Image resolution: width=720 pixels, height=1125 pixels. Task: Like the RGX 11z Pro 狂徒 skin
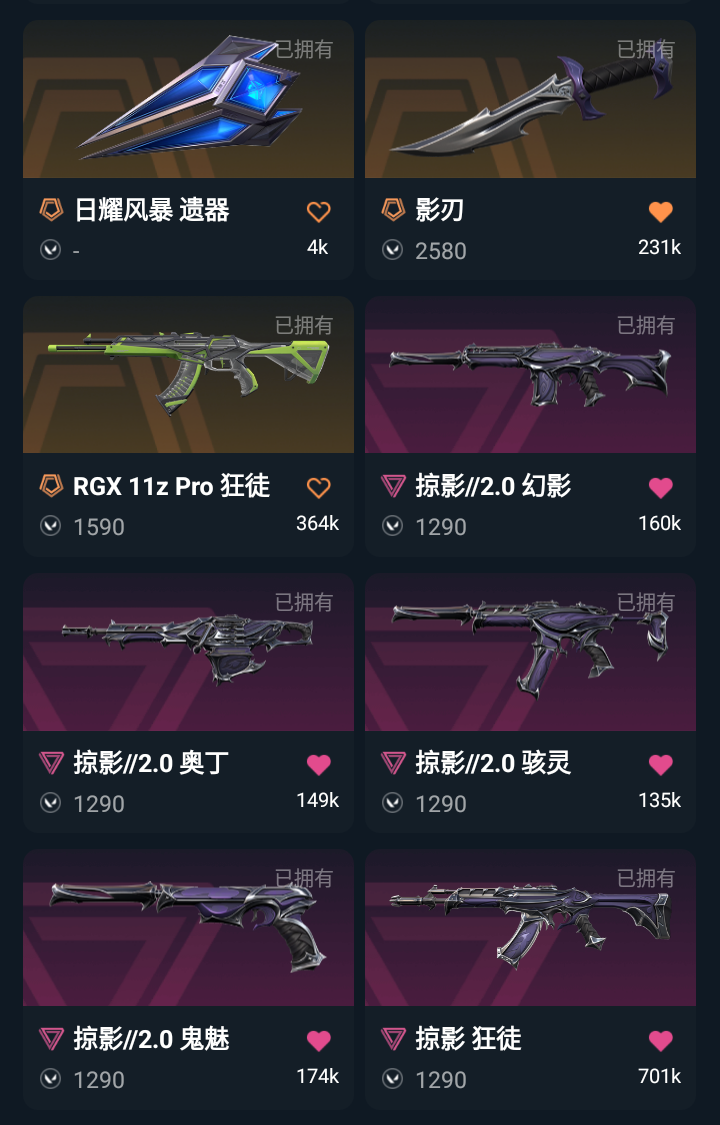point(318,488)
